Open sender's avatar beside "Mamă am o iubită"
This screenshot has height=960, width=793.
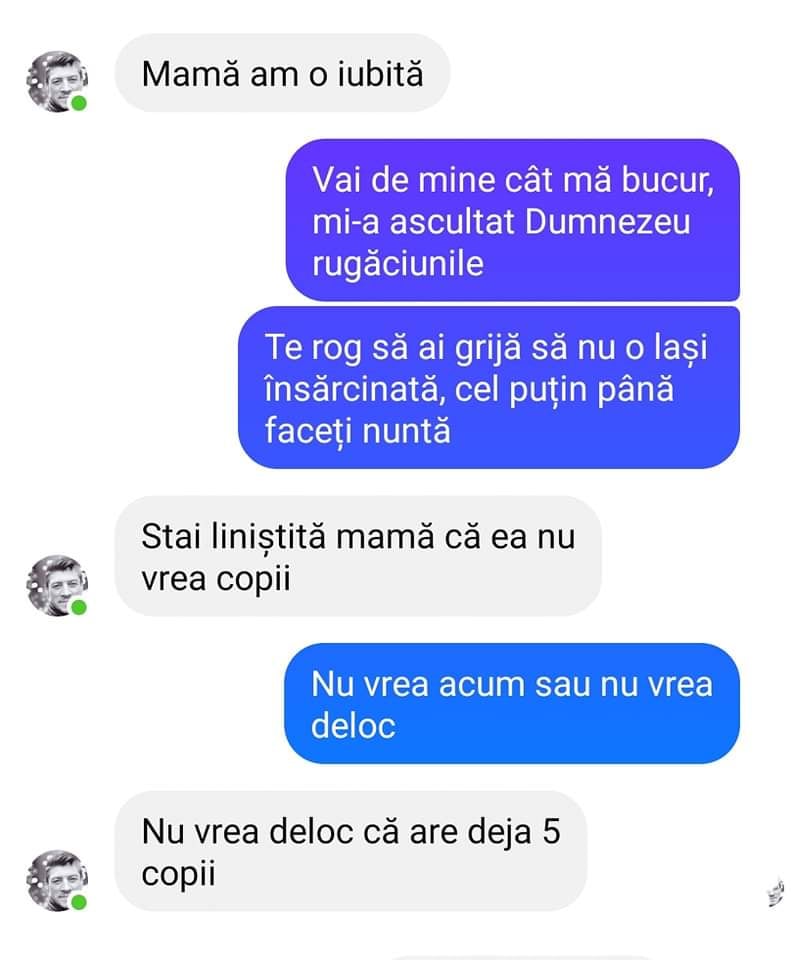56,81
